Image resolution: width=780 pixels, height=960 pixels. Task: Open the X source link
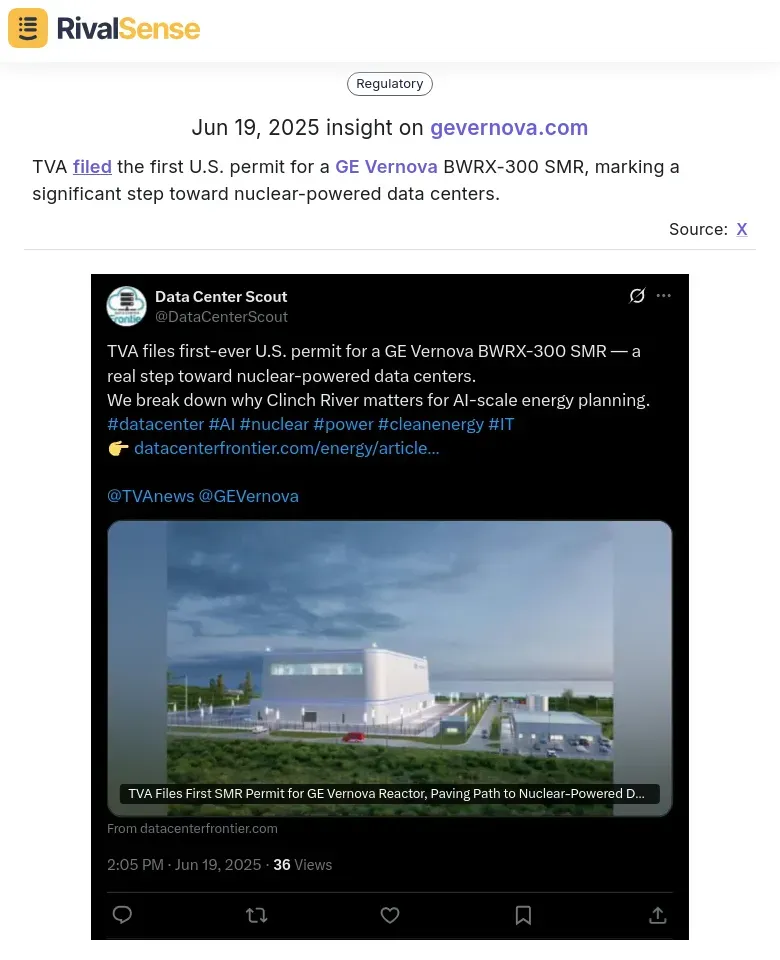741,229
